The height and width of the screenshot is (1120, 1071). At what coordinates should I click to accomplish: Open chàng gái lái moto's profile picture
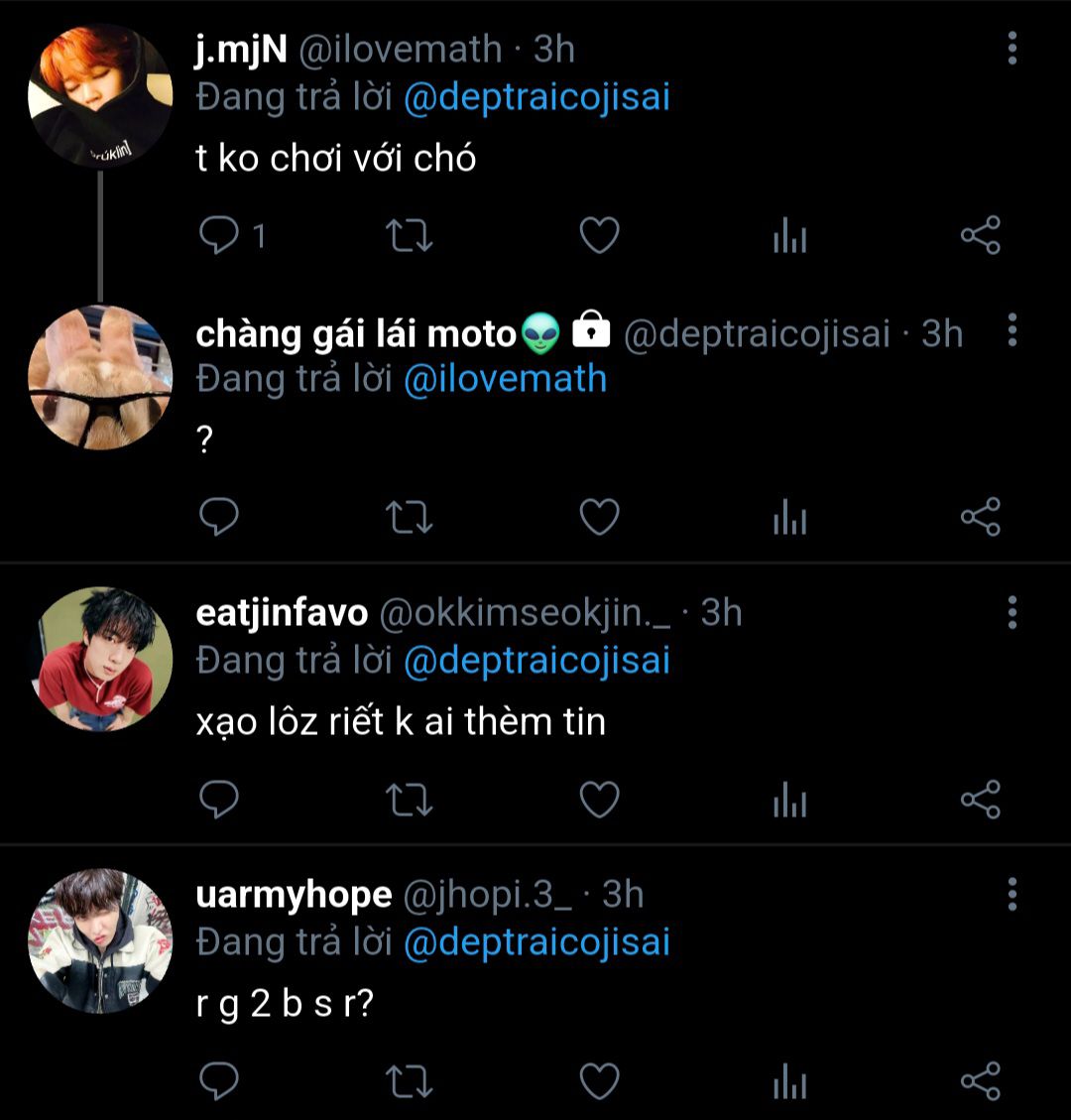(100, 377)
